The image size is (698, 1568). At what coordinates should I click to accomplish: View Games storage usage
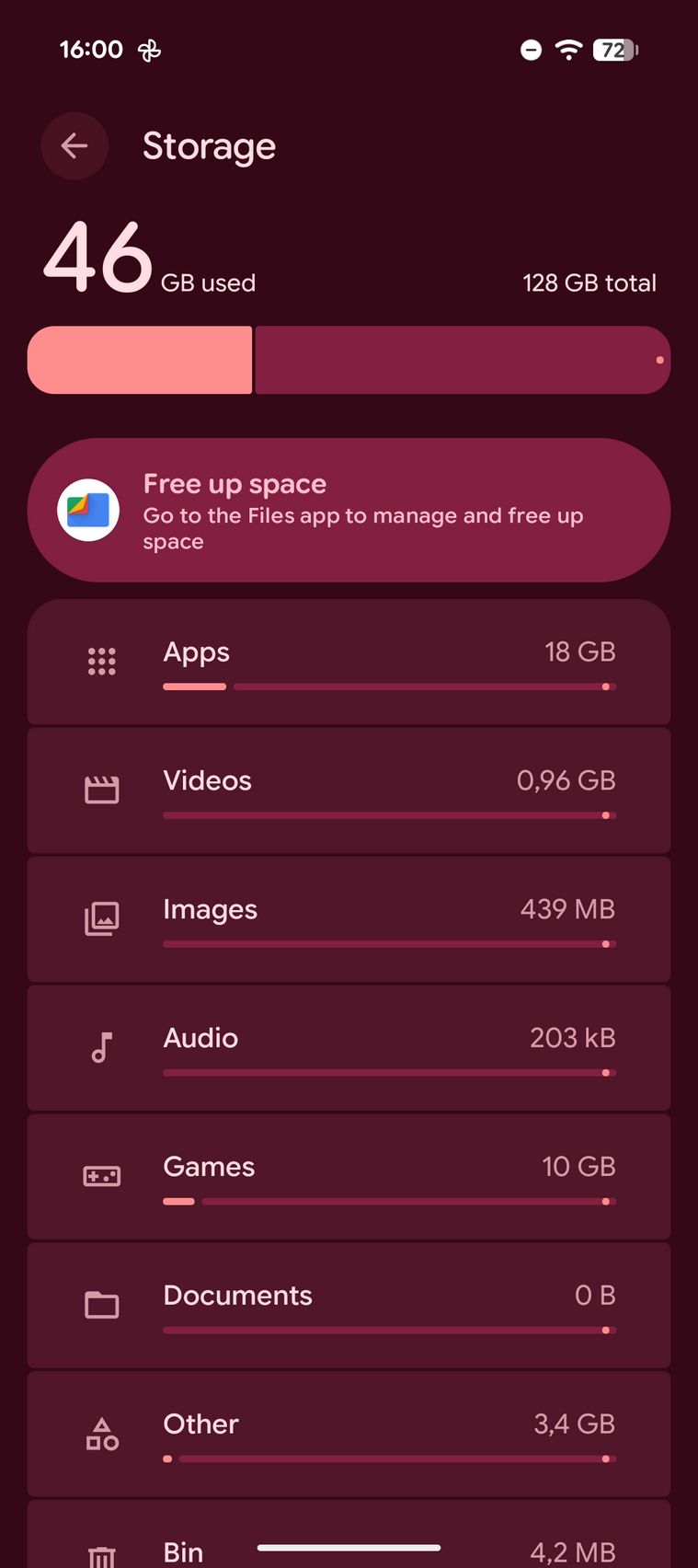click(x=349, y=1177)
